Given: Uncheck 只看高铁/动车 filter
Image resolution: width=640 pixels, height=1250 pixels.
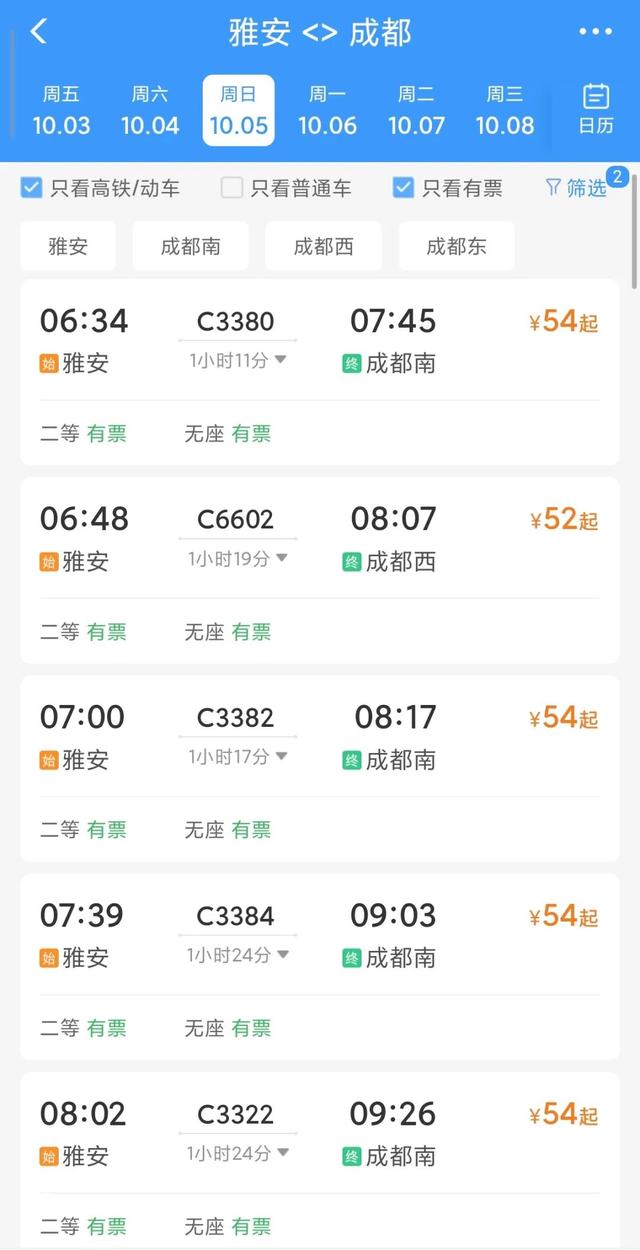Looking at the screenshot, I should tap(32, 188).
